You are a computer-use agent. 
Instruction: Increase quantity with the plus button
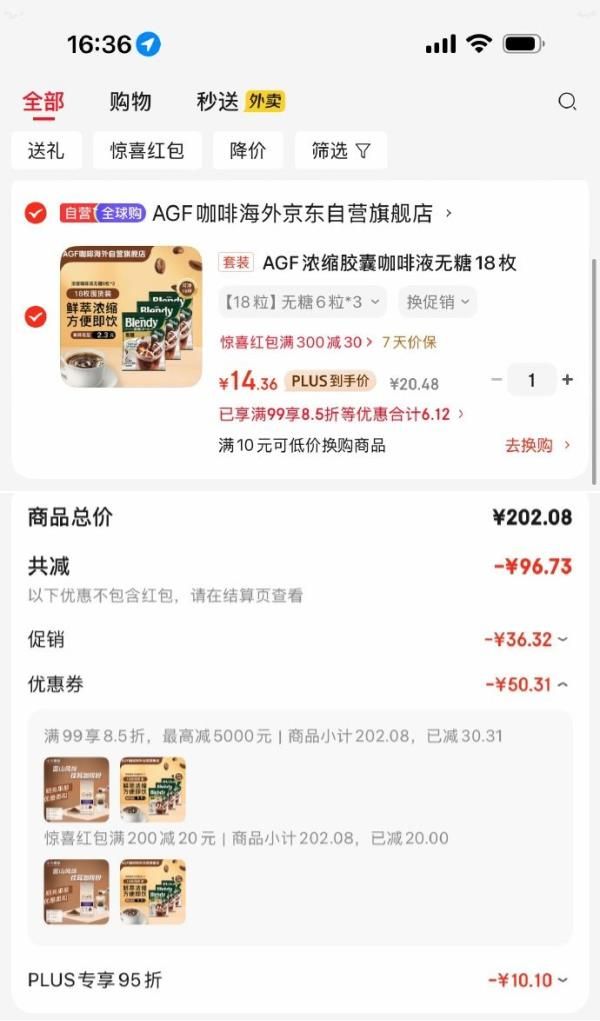pyautogui.click(x=568, y=380)
